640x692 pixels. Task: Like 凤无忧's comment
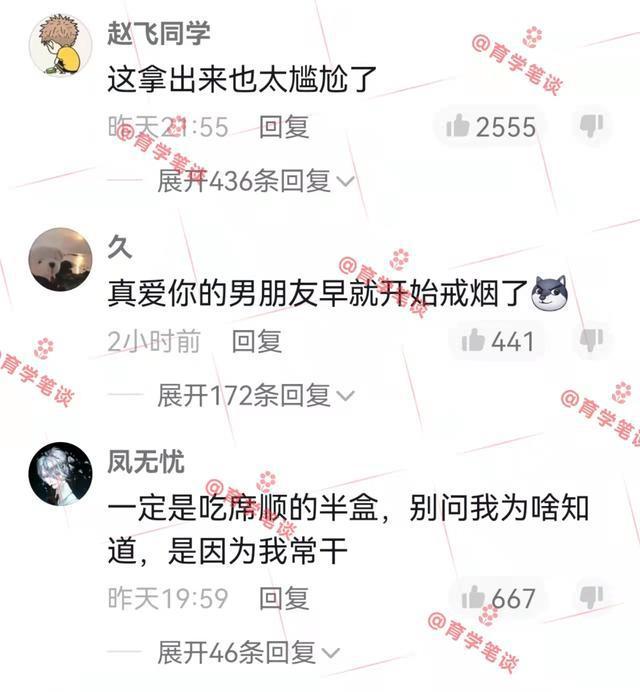[x=473, y=598]
